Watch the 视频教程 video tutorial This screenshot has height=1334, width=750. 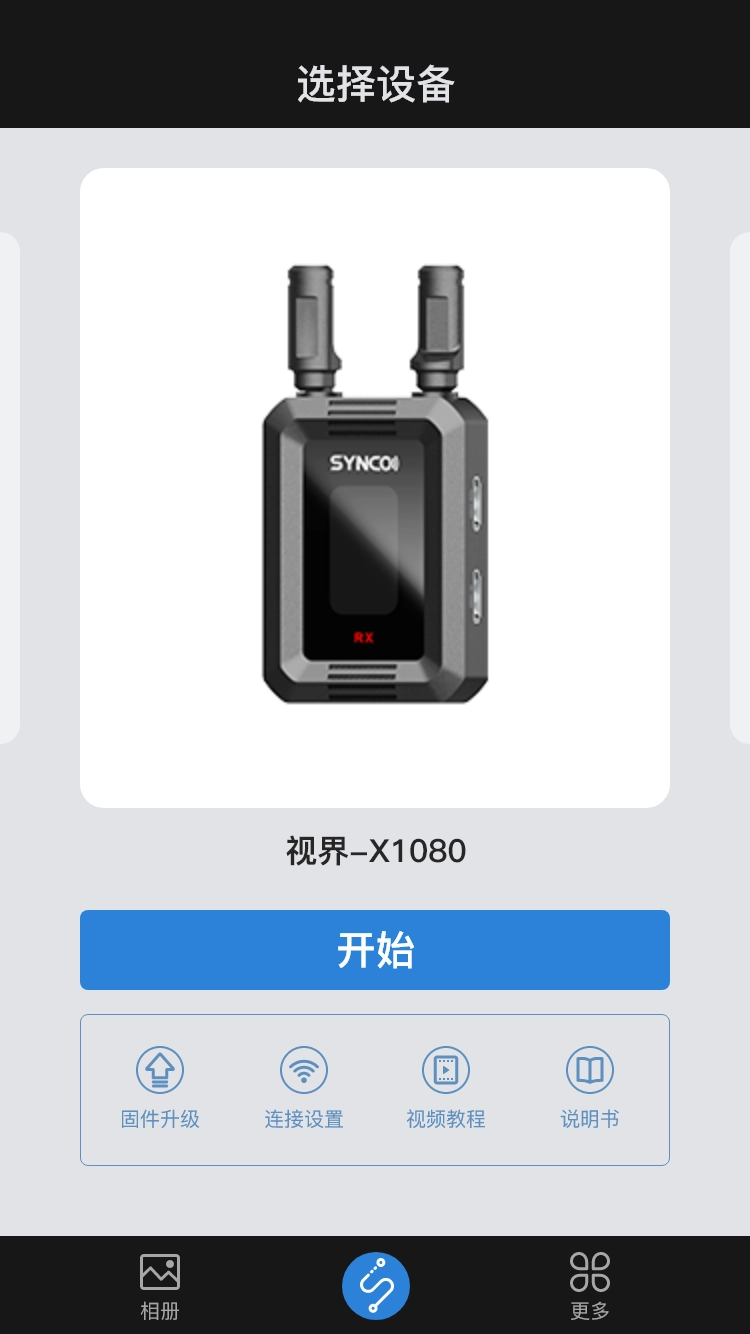pyautogui.click(x=446, y=1088)
